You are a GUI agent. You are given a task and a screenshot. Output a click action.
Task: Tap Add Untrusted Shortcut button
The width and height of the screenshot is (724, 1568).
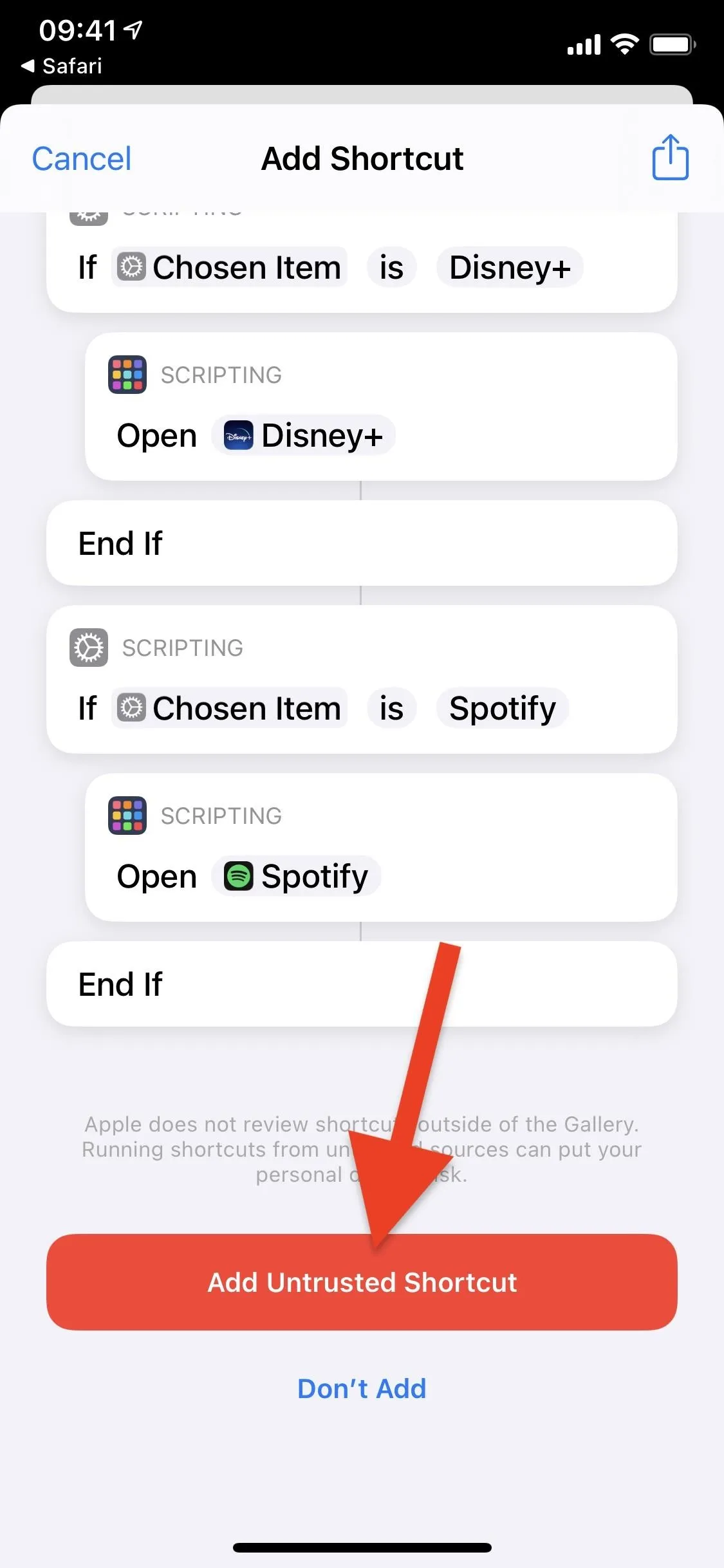[x=362, y=1282]
